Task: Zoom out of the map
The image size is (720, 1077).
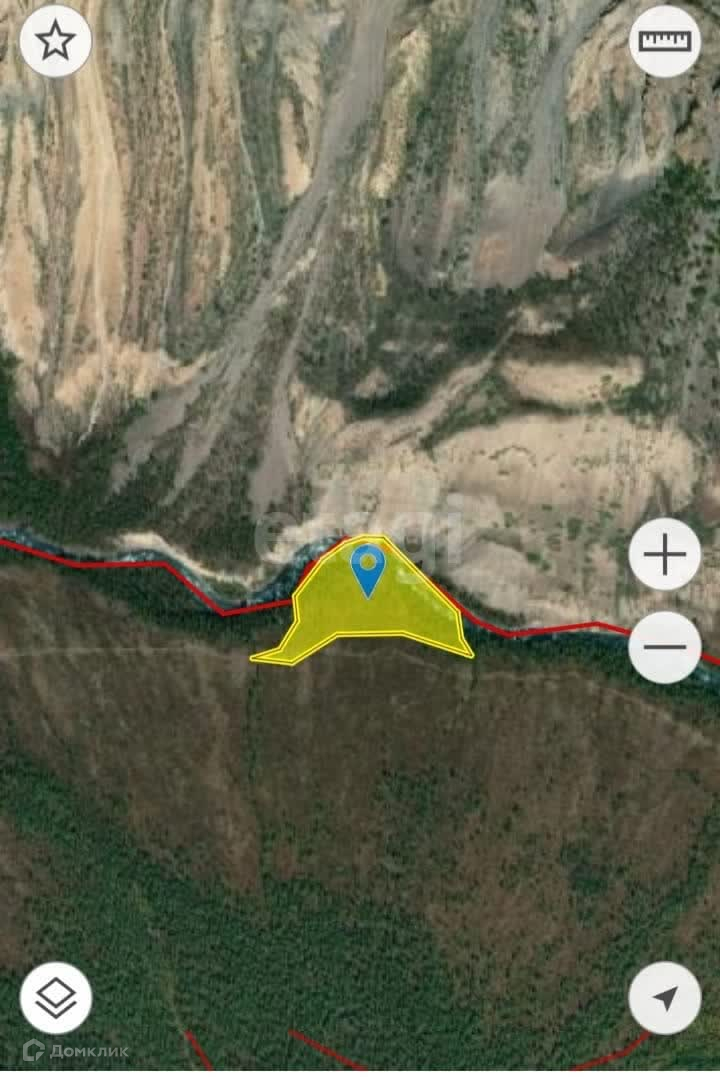Action: pyautogui.click(x=665, y=646)
